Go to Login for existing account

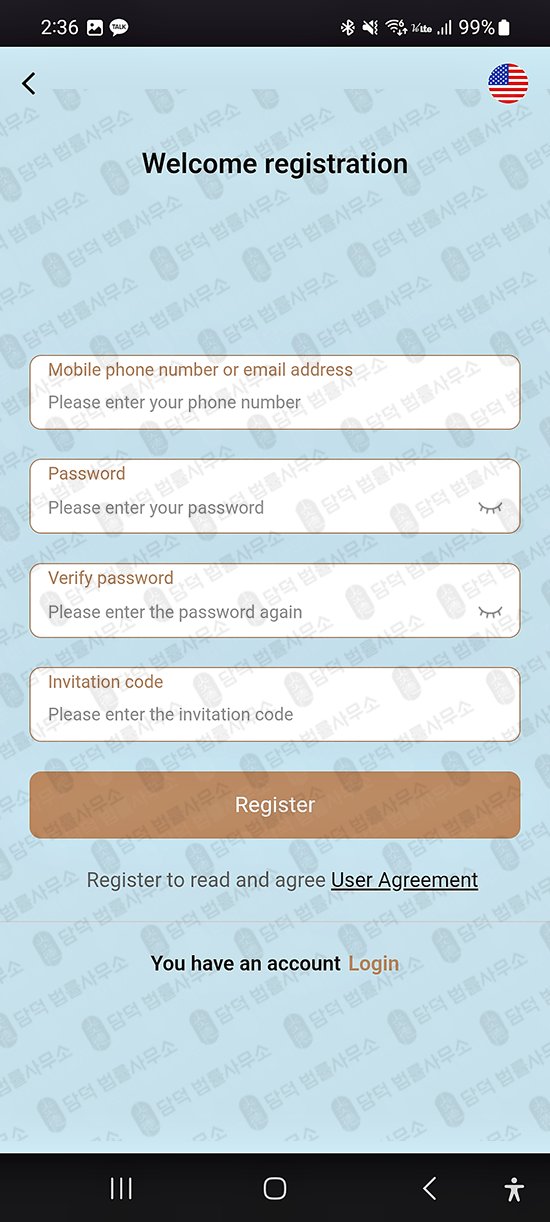pyautogui.click(x=373, y=963)
